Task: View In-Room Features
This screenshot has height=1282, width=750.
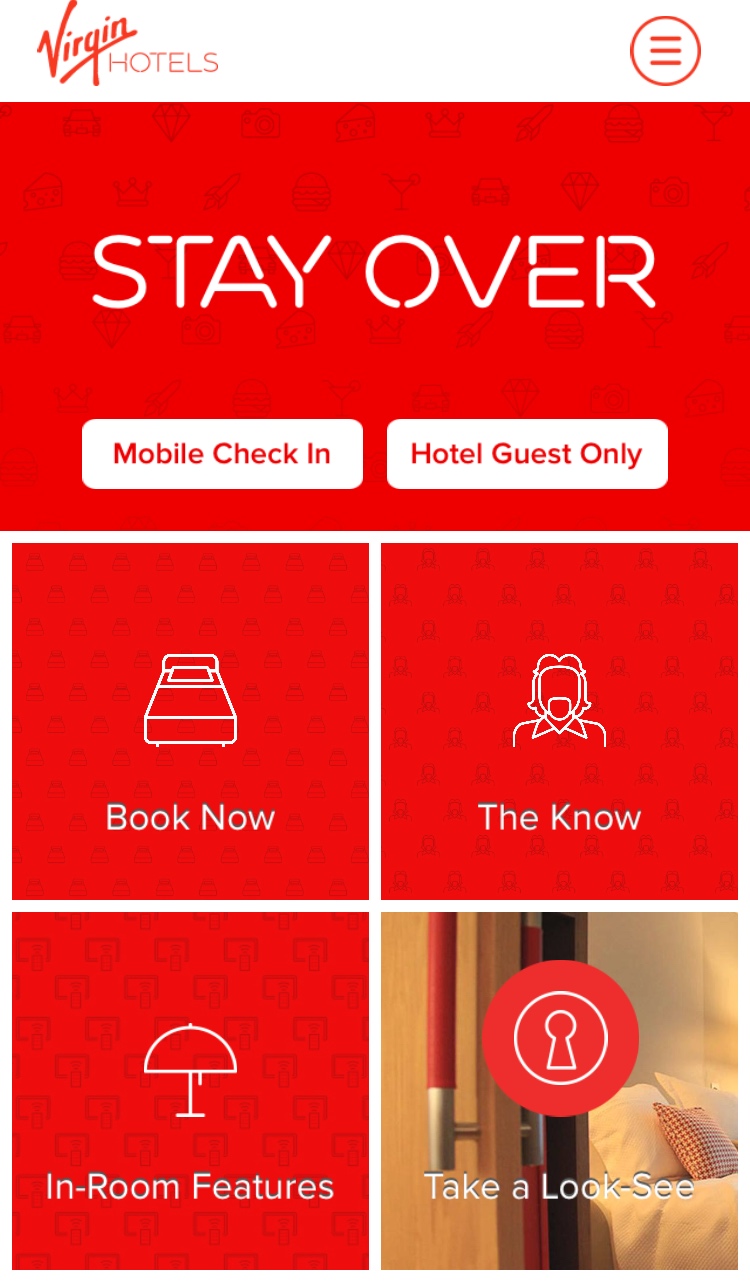Action: [x=190, y=1091]
